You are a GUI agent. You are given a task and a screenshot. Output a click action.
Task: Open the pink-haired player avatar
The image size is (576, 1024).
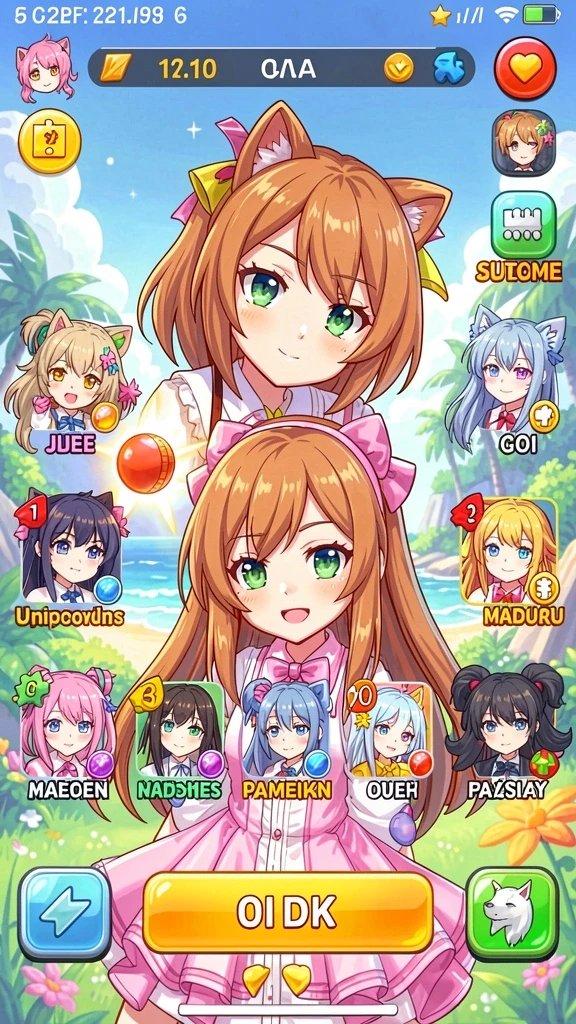(44, 69)
